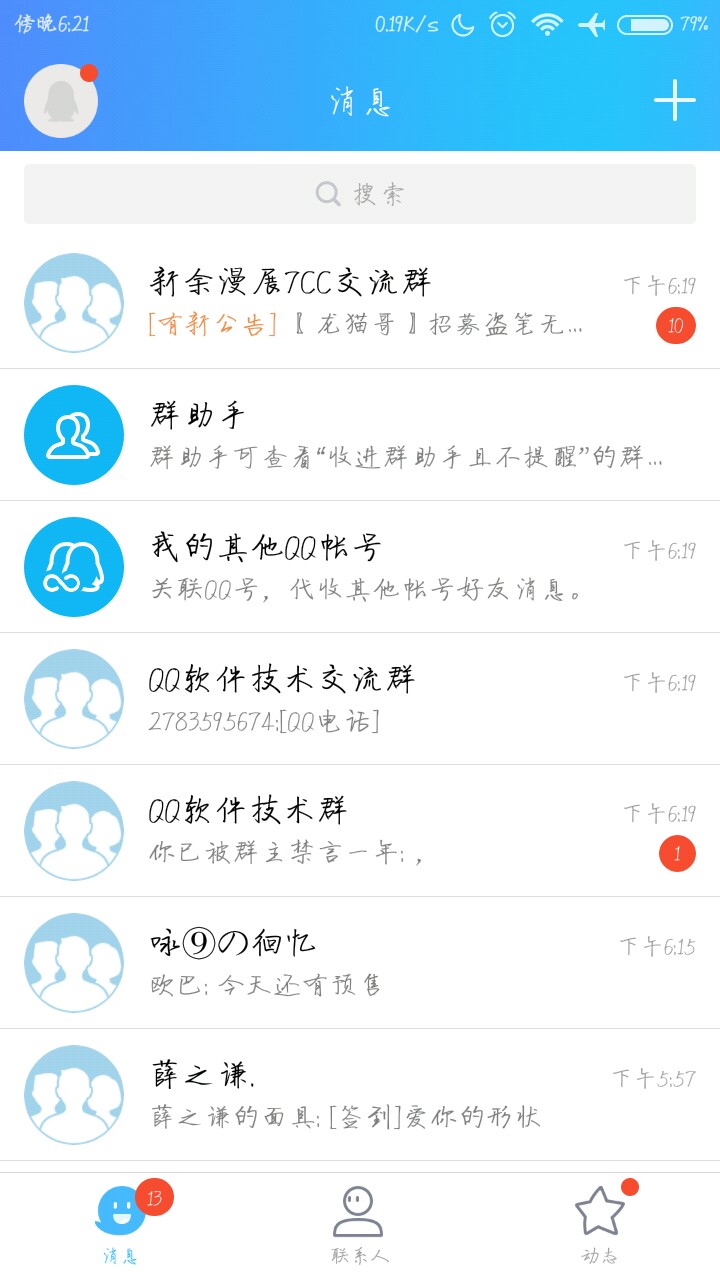This screenshot has width=720, height=1280.
Task: Open the profile avatar in the header
Action: pos(61,101)
